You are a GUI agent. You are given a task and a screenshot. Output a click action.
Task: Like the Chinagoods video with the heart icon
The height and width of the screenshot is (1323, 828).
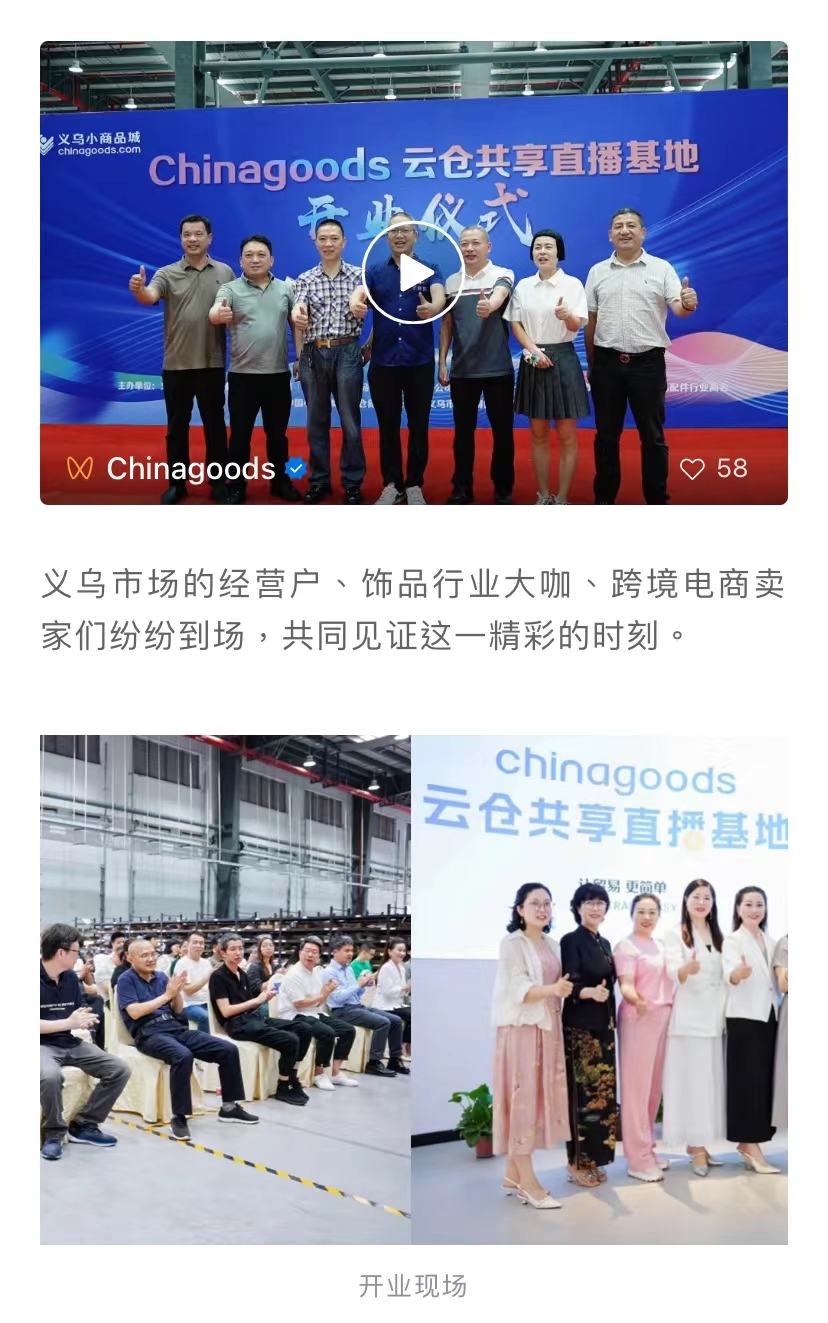point(693,469)
